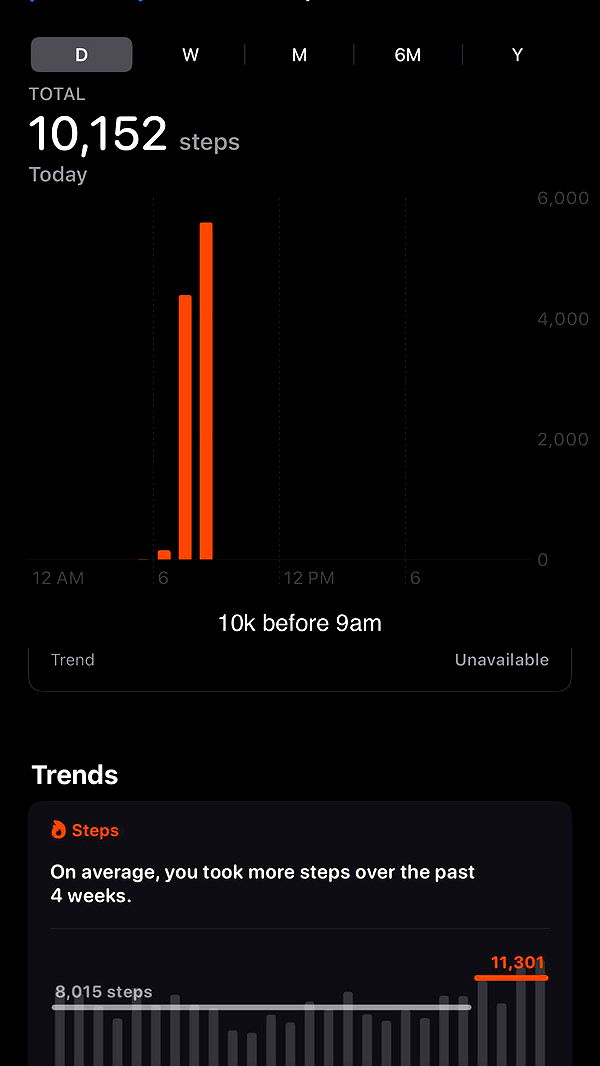Open the Trend row marked Unavailable

300,660
